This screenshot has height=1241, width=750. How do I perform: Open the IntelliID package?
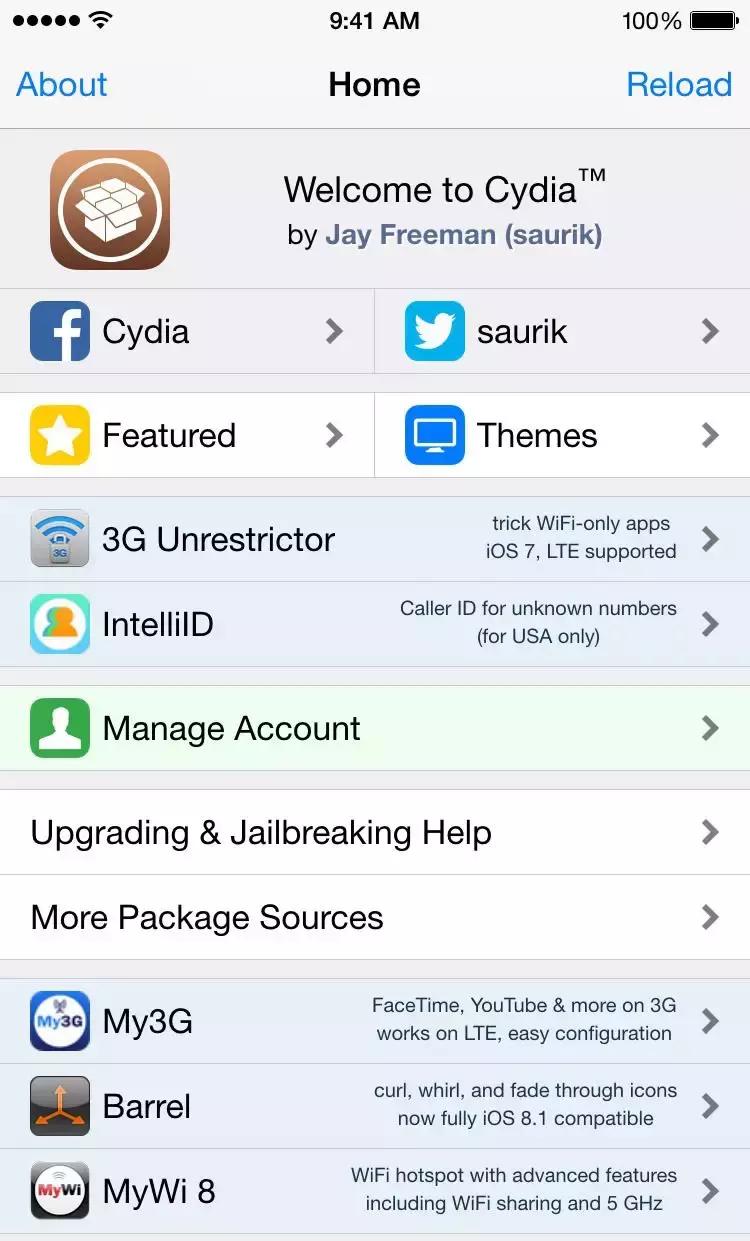(x=375, y=624)
